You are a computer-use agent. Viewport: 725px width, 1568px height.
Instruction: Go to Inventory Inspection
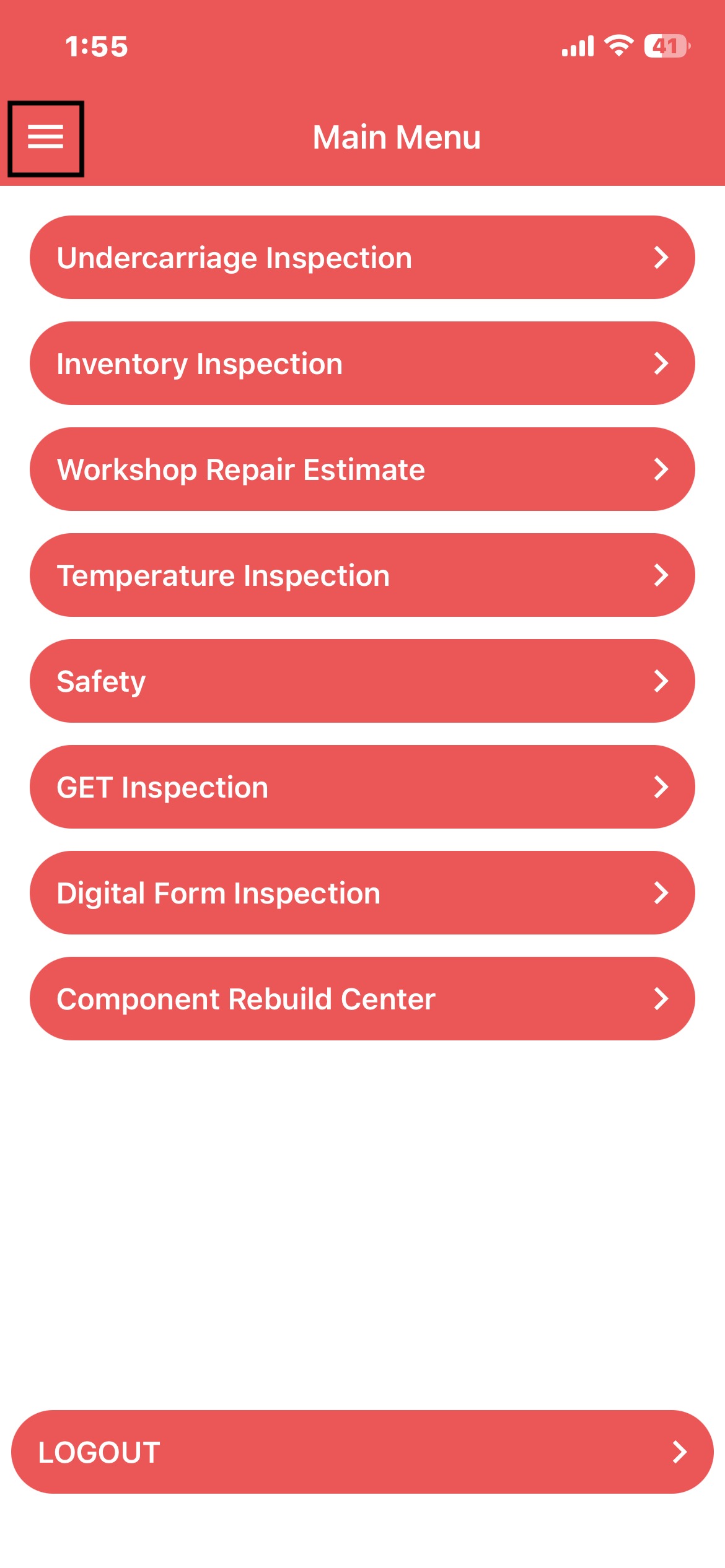point(362,364)
